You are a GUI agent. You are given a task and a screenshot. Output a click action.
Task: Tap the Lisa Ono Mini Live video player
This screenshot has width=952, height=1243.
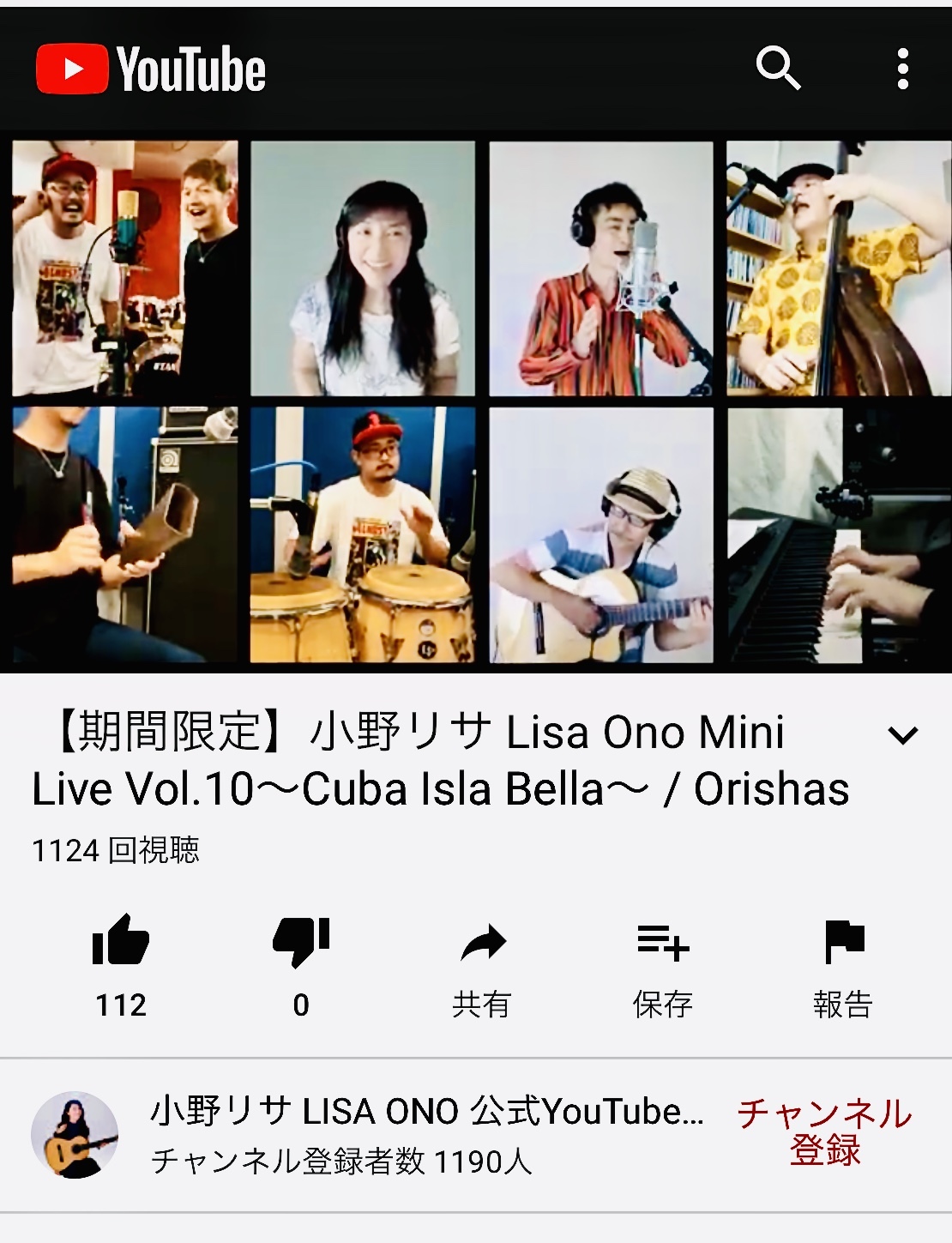coord(476,401)
